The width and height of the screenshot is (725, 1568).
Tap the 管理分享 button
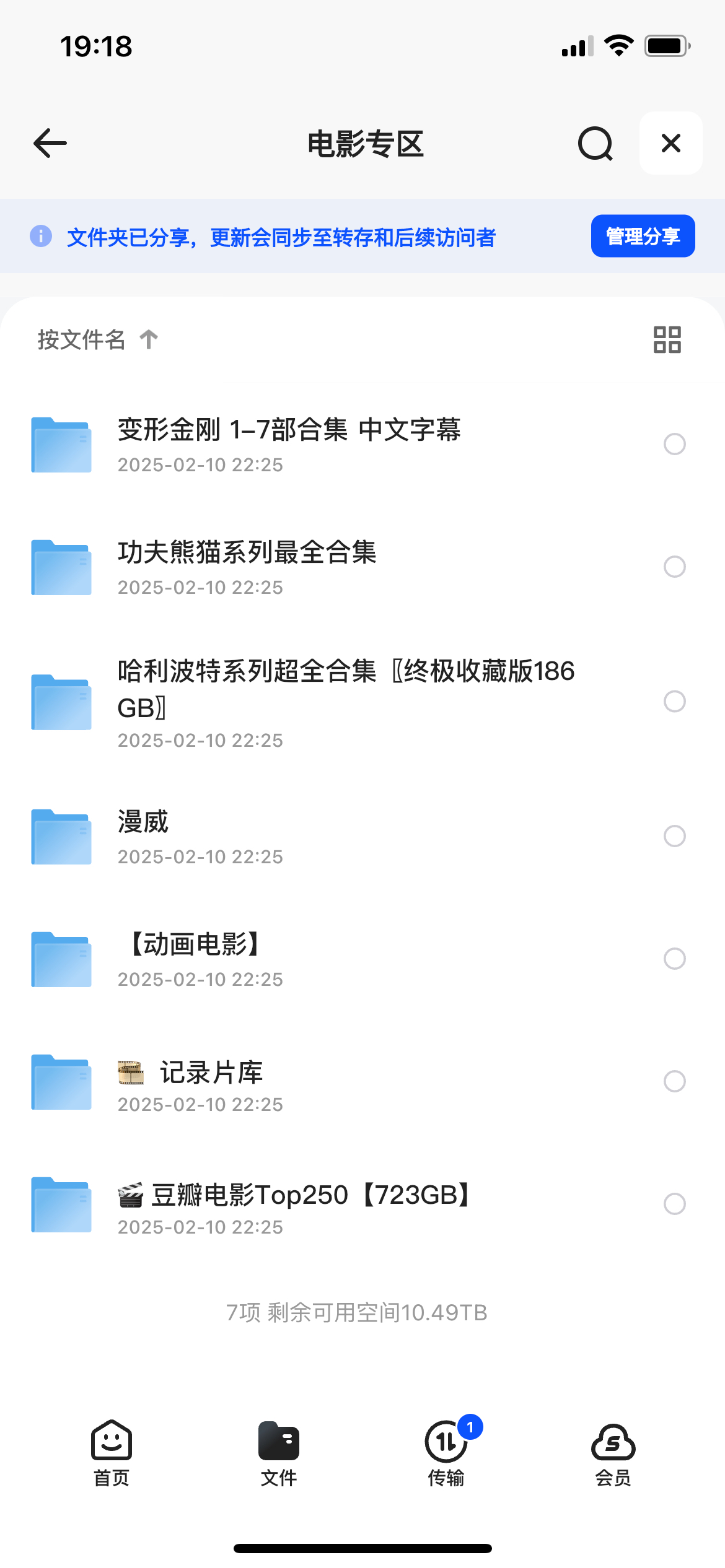(643, 236)
